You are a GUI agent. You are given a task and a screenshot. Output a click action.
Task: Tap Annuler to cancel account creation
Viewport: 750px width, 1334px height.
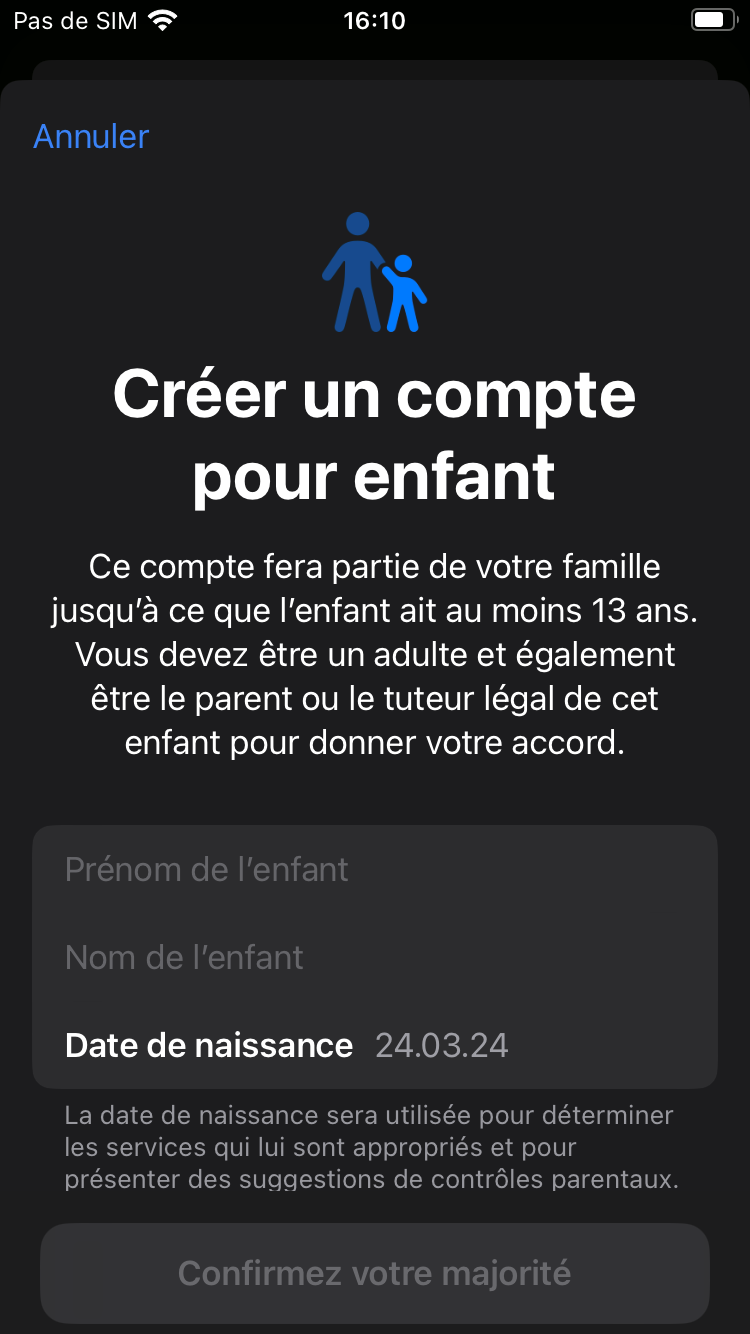(x=91, y=136)
